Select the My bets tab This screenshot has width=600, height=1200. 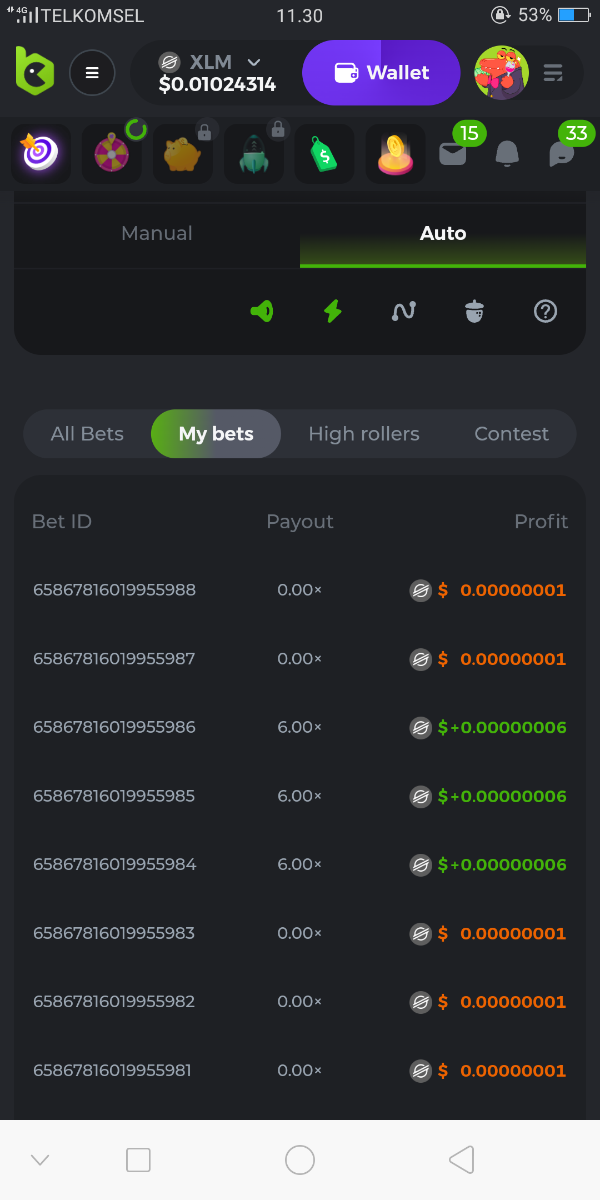(216, 434)
